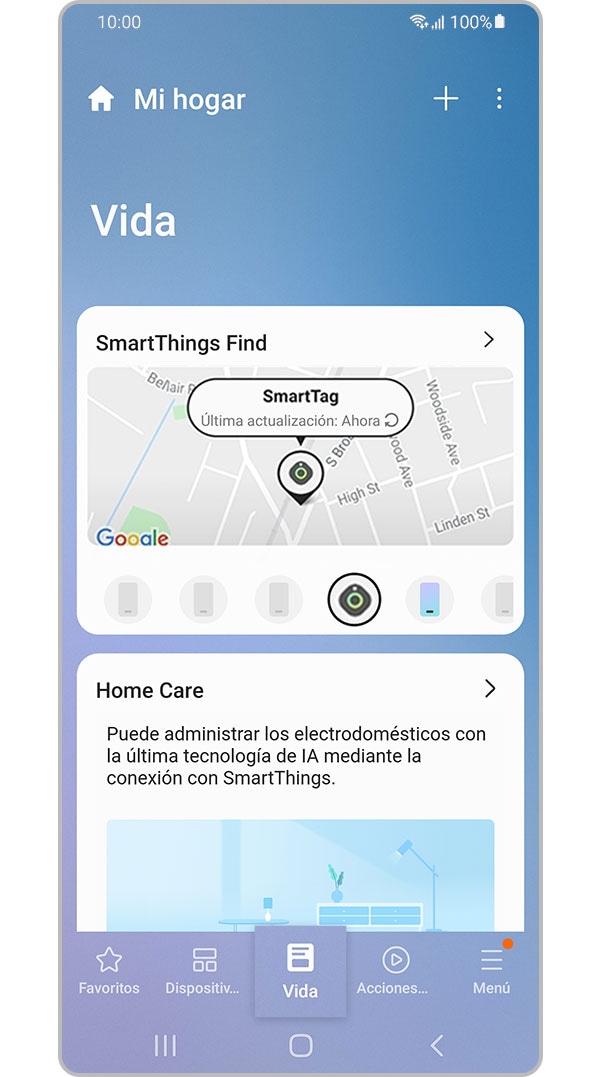Switch to the Favoritos tab
Image resolution: width=600 pixels, height=1077 pixels.
click(109, 971)
